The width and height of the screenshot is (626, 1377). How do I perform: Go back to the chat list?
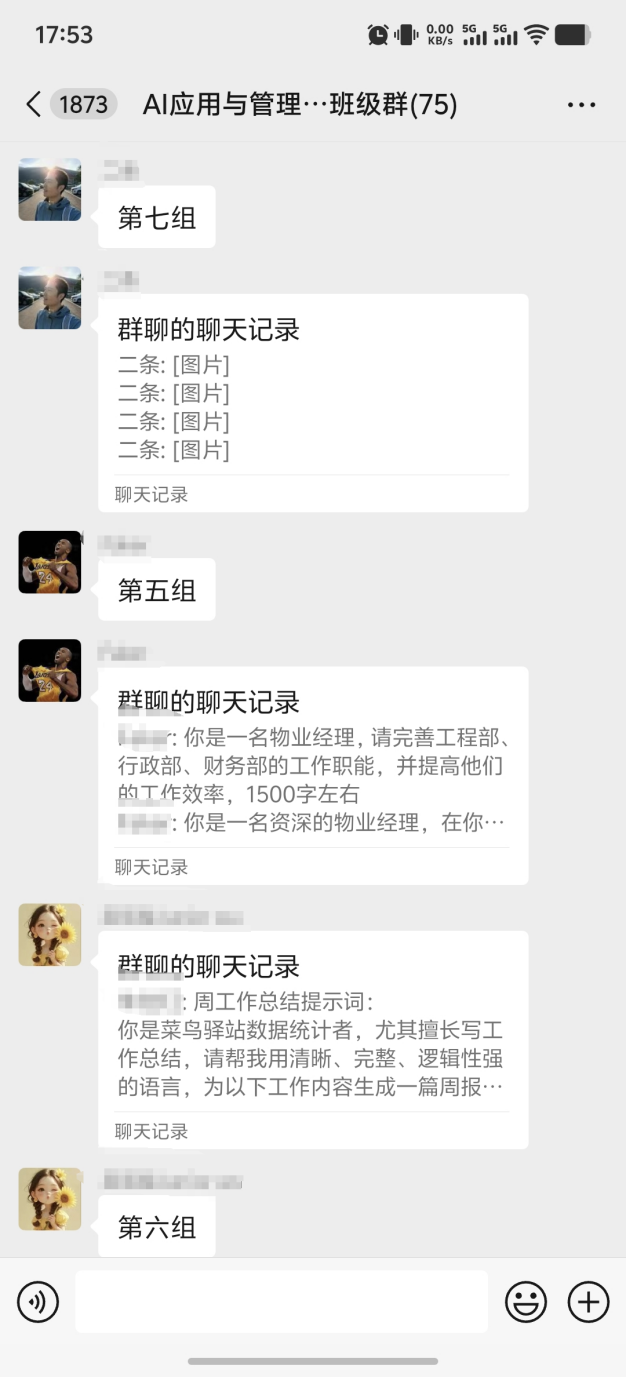(x=34, y=104)
